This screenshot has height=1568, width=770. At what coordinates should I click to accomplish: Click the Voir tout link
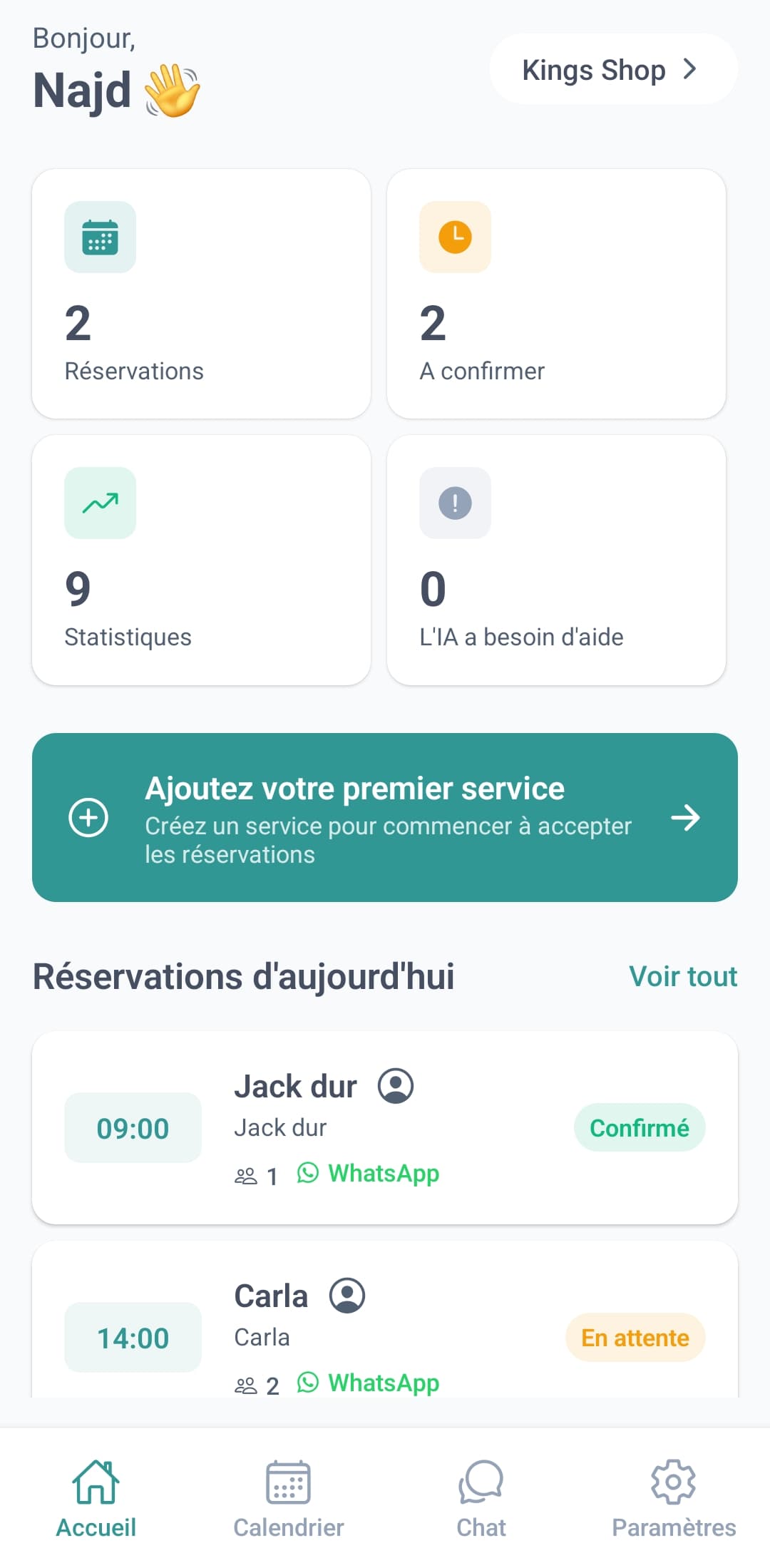[x=682, y=976]
